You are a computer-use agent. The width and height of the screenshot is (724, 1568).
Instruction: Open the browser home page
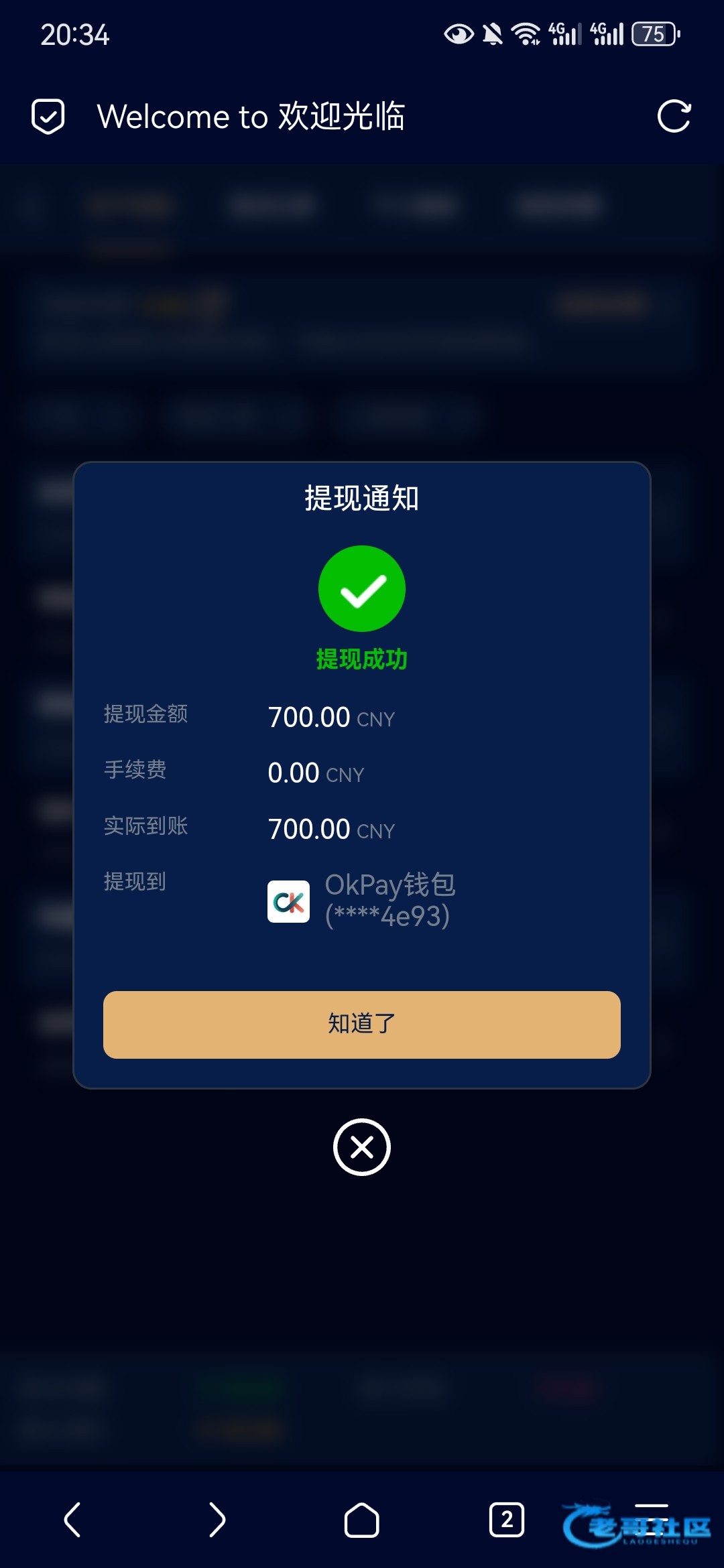pyautogui.click(x=362, y=1519)
